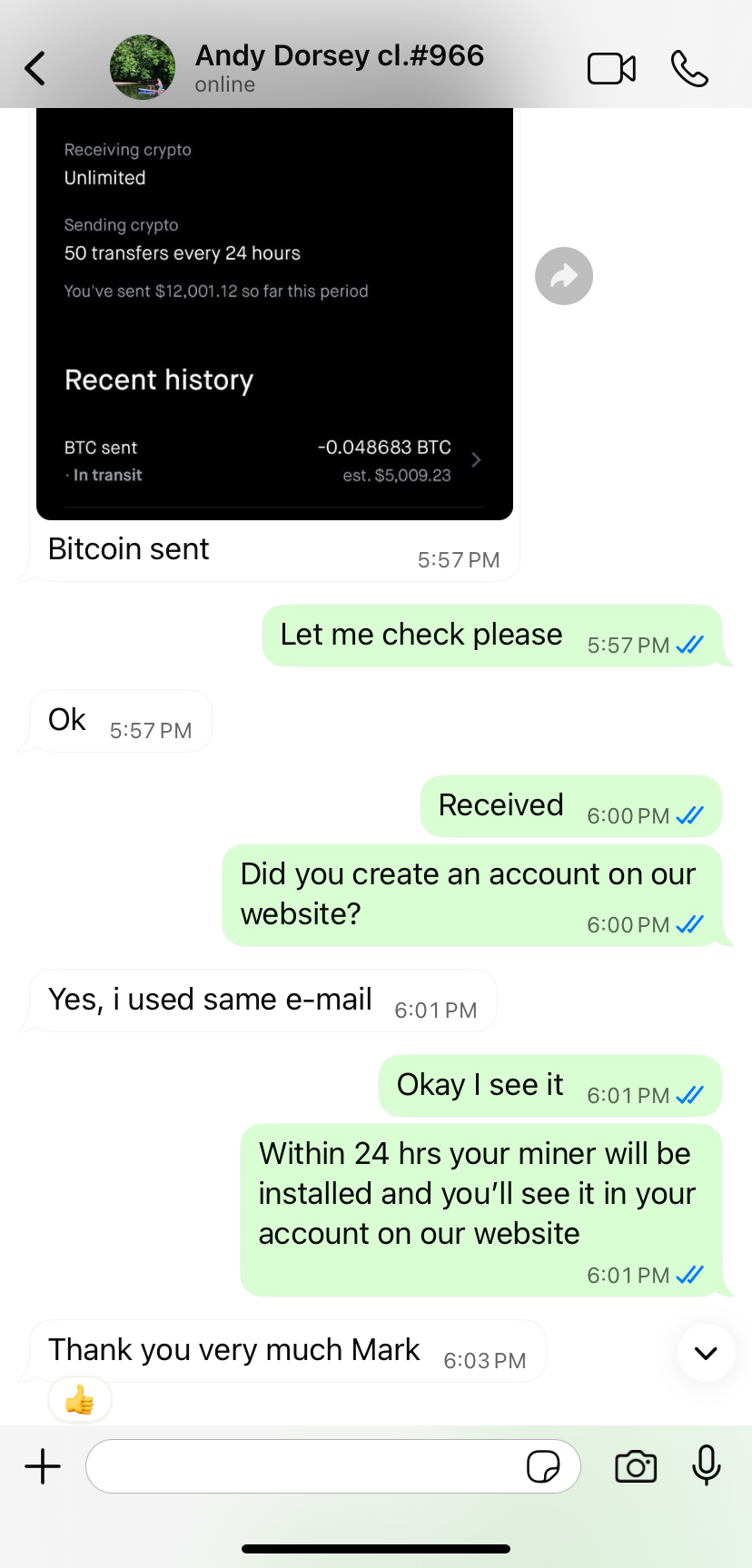Open the attachment plus menu
The image size is (752, 1568).
coord(43,1466)
